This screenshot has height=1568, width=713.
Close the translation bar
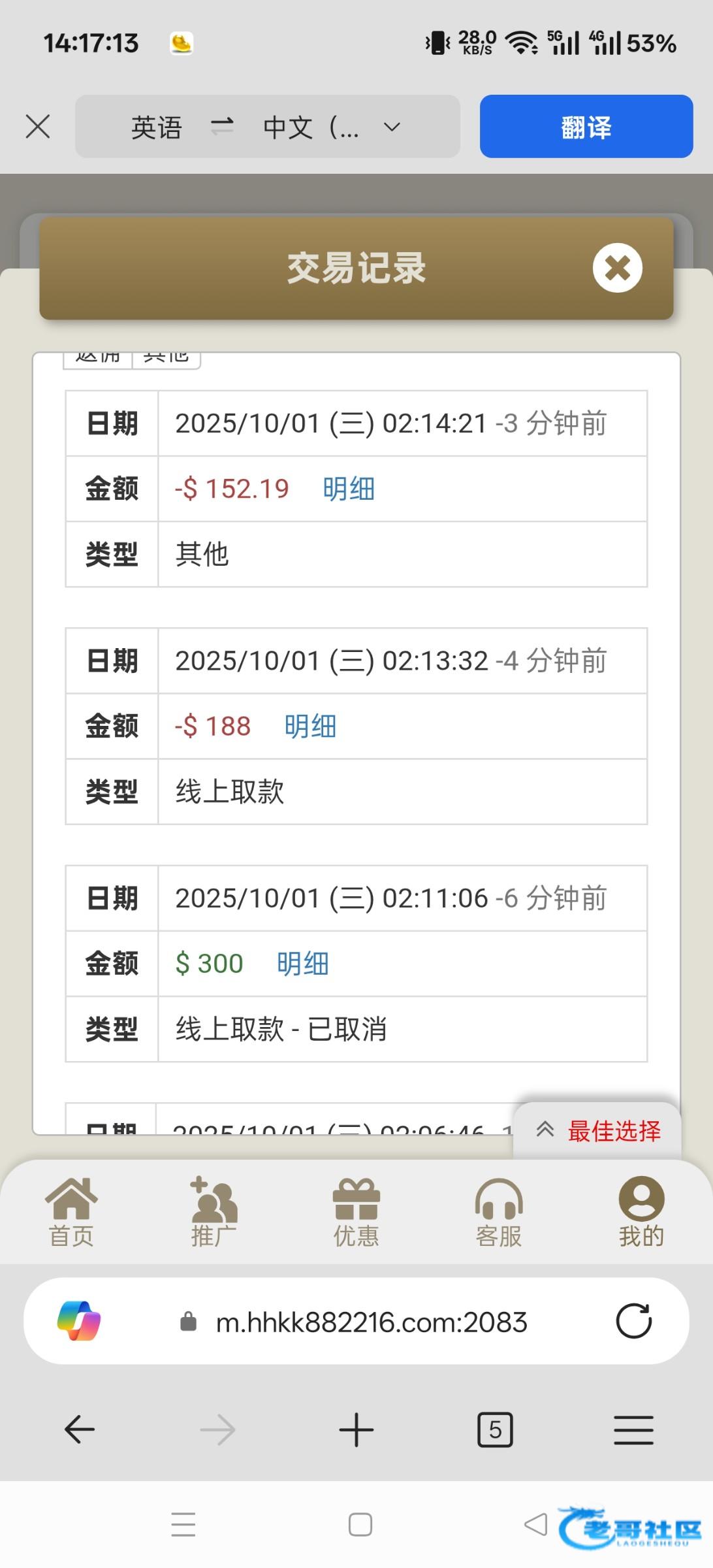coord(38,127)
